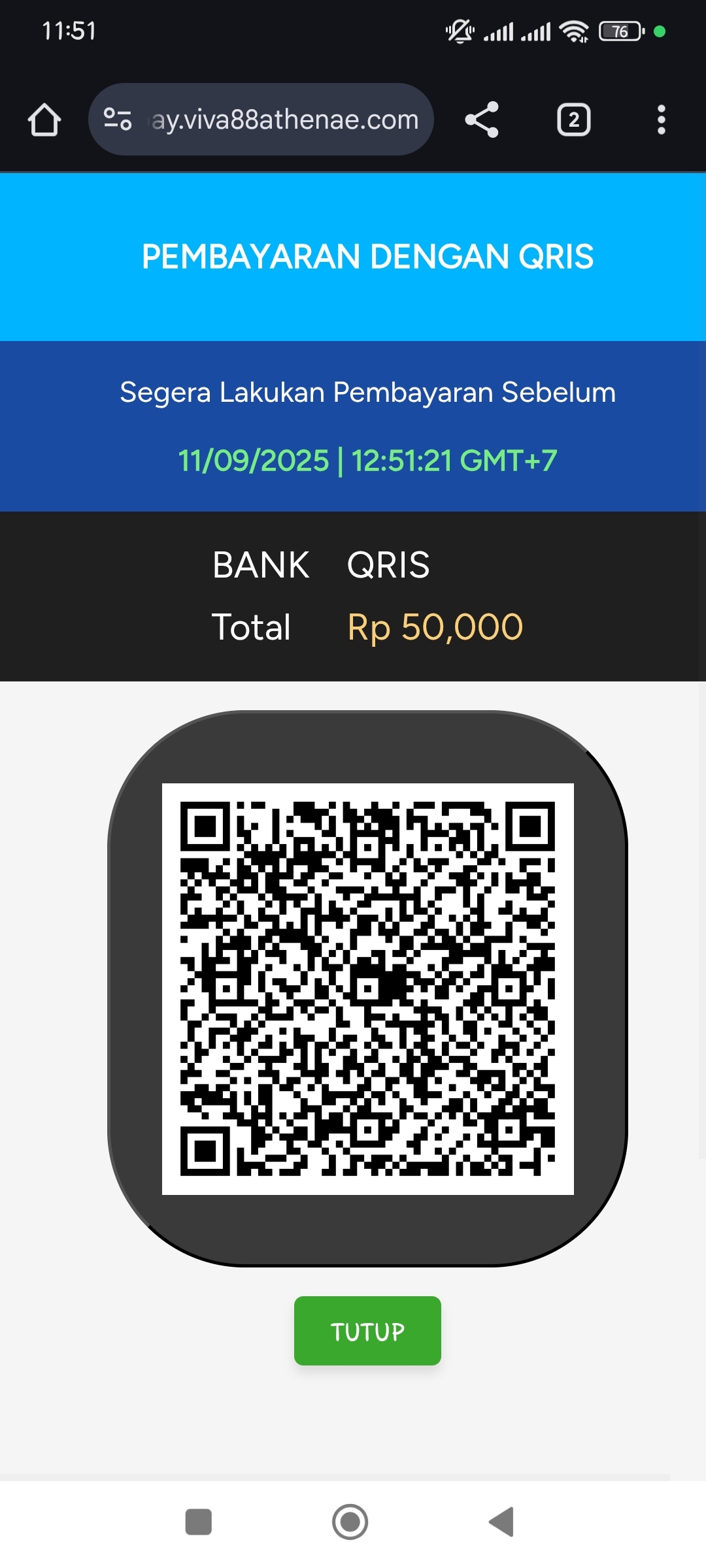The height and width of the screenshot is (1568, 706).
Task: Go back using system navigation
Action: pyautogui.click(x=501, y=1522)
